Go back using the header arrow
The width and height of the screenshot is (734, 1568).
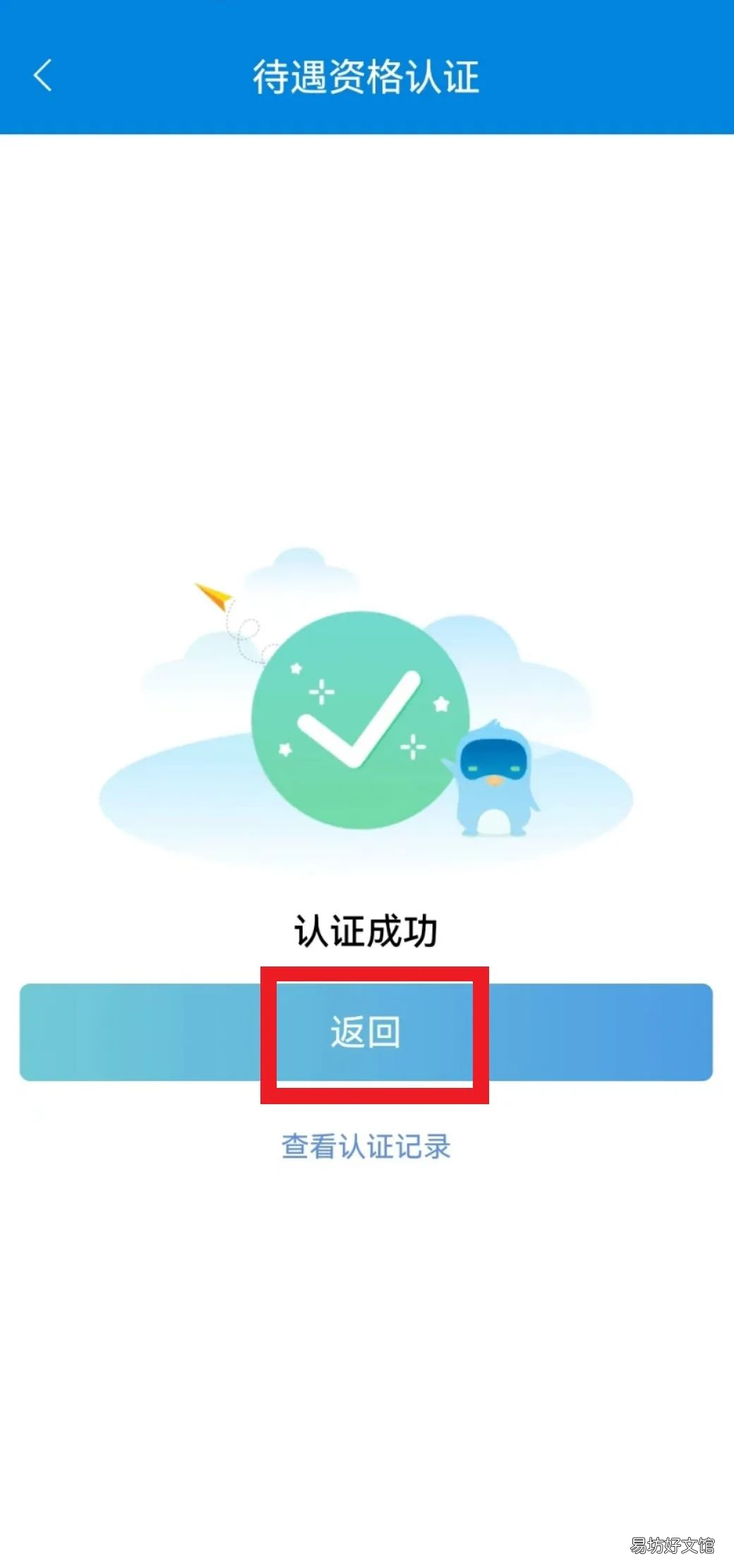(43, 76)
